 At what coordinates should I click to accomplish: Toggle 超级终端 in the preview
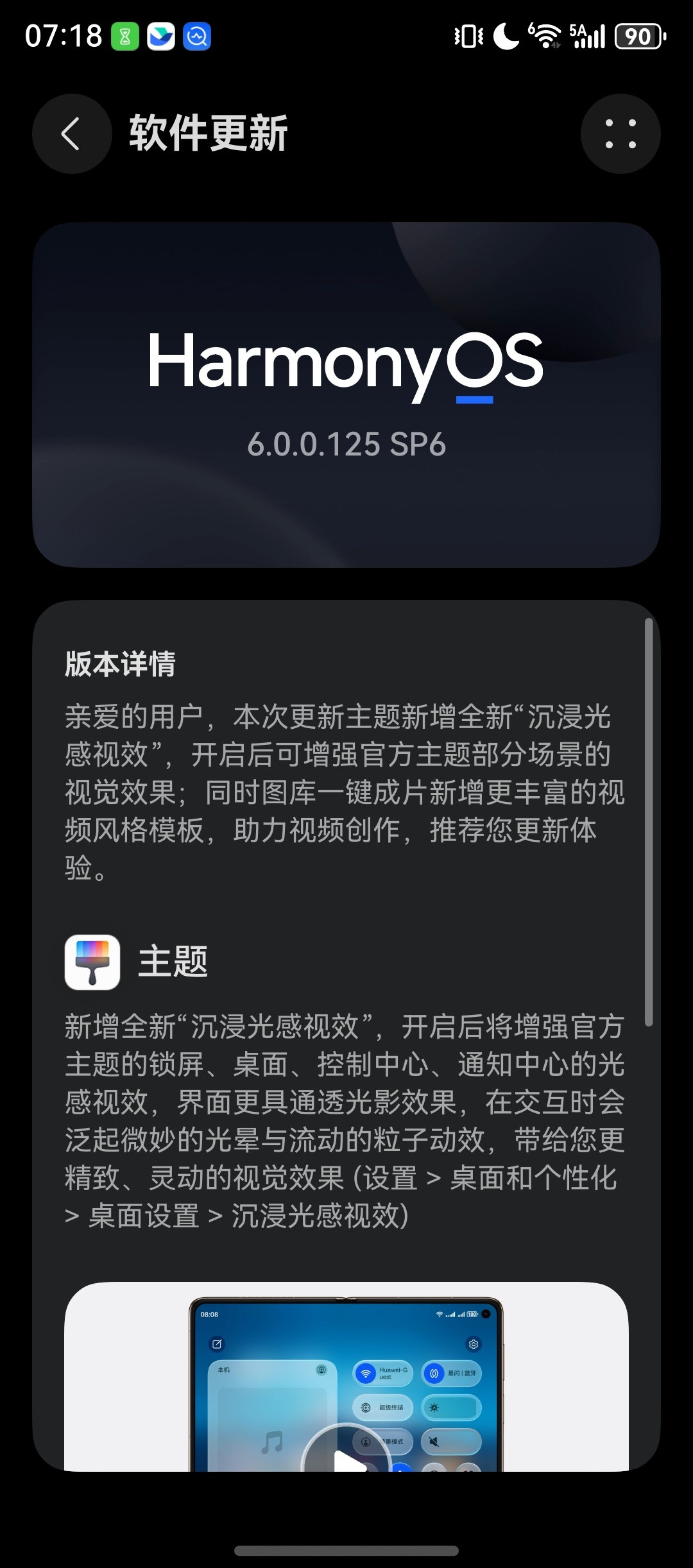coord(382,1408)
